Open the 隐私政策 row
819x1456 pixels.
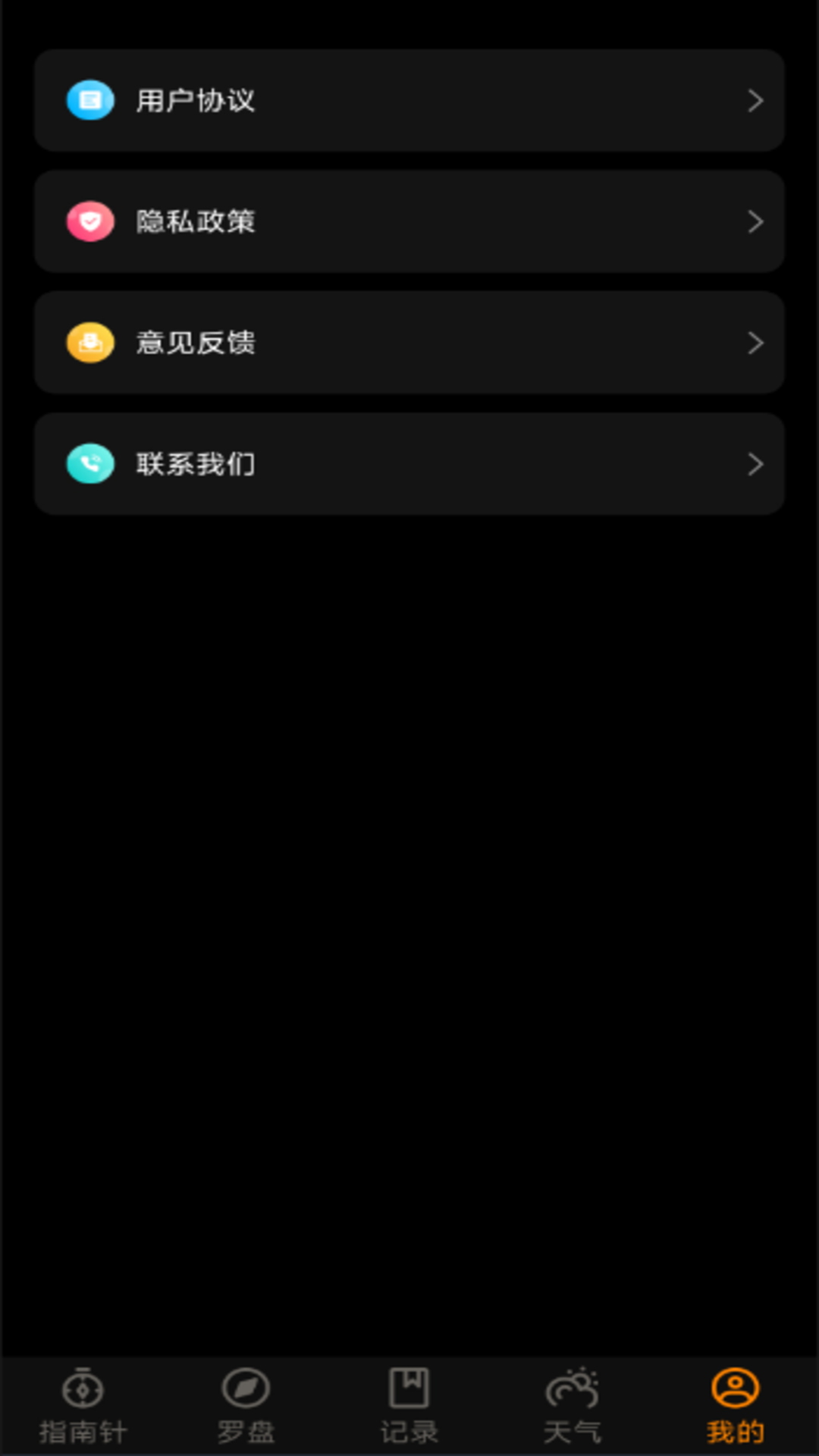(x=409, y=221)
